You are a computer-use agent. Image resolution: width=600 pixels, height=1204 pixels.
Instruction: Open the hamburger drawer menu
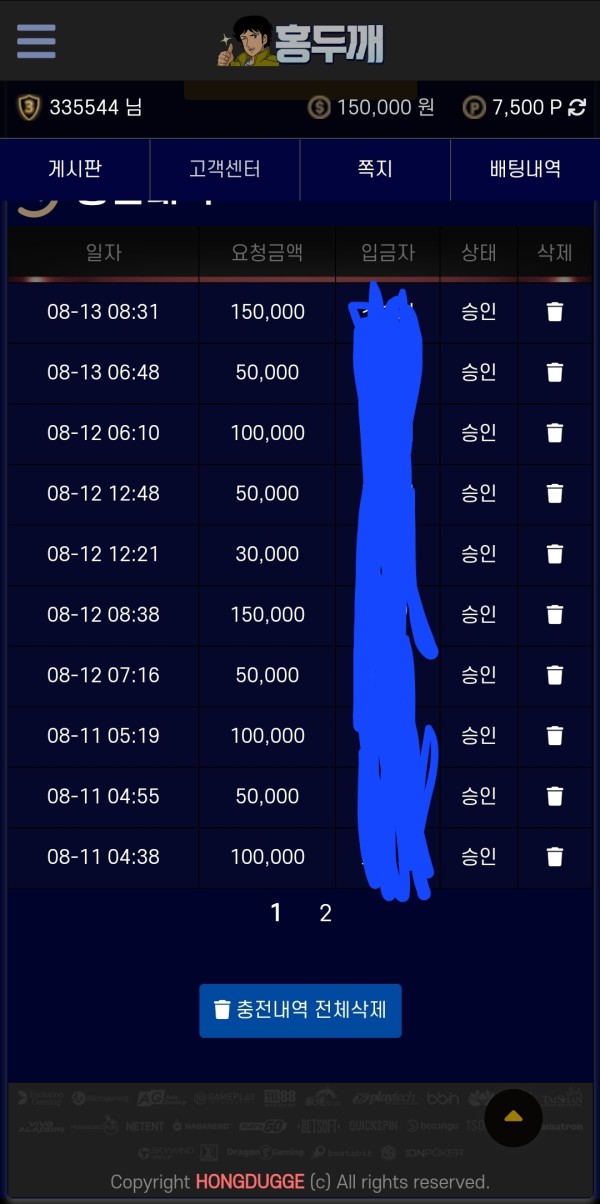(x=36, y=41)
